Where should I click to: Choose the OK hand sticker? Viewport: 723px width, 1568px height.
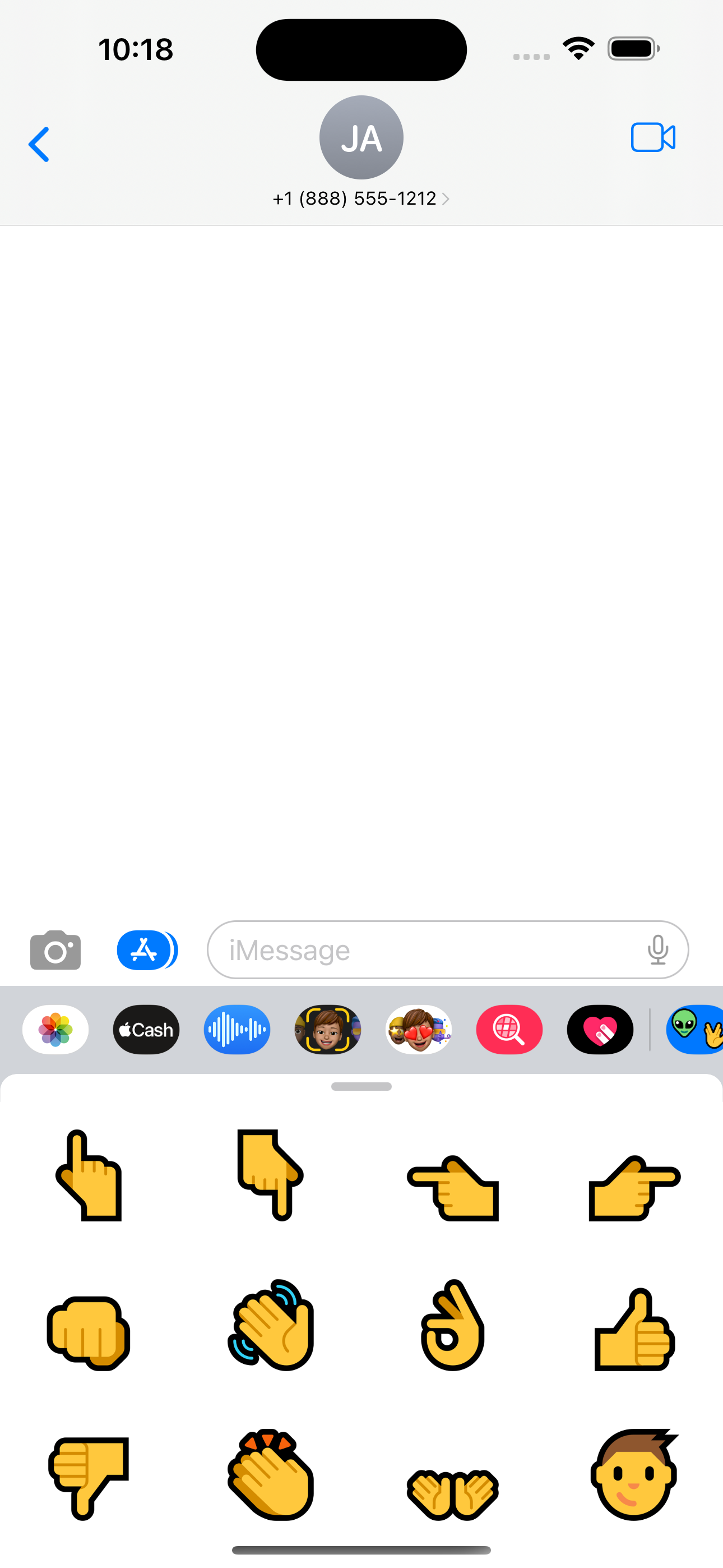coord(452,1326)
